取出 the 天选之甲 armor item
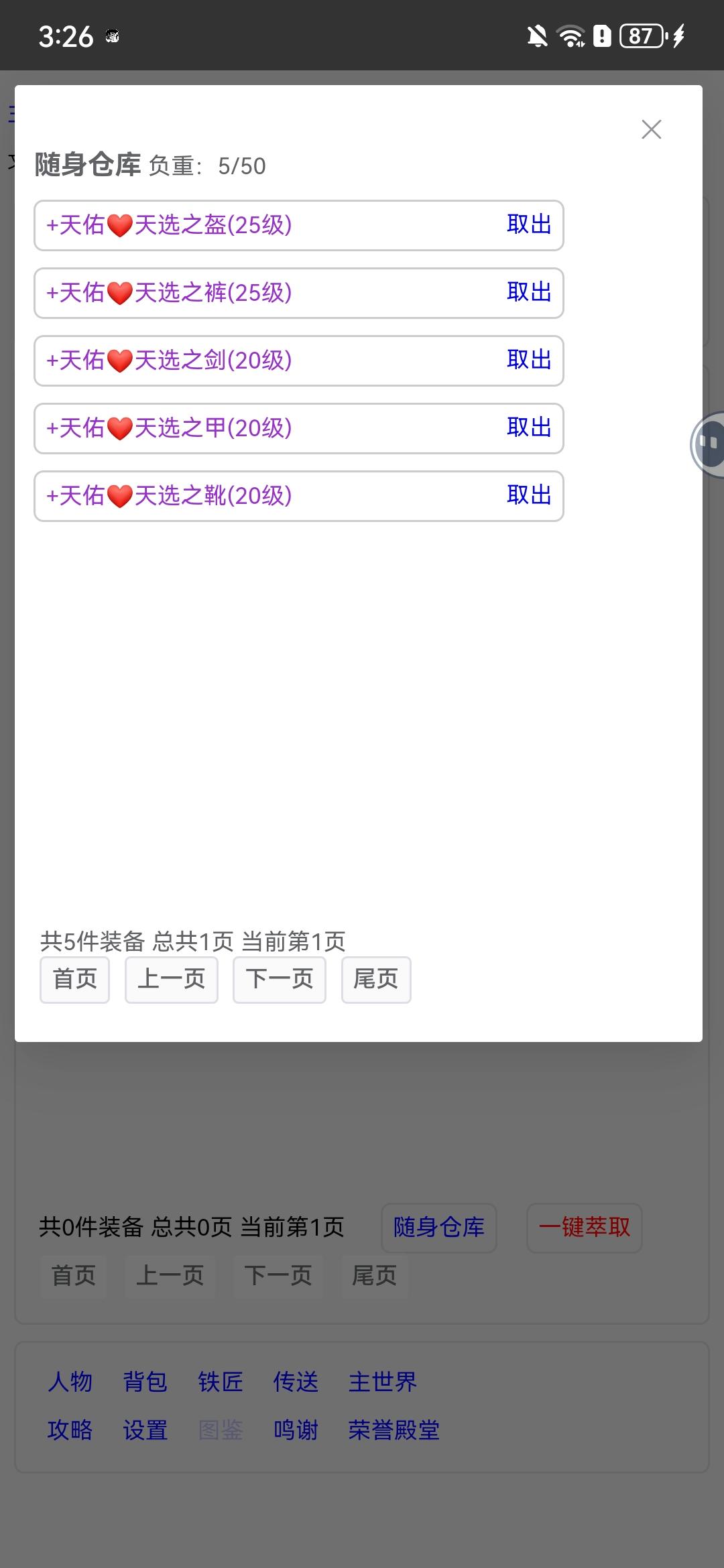The height and width of the screenshot is (1568, 724). tap(528, 428)
